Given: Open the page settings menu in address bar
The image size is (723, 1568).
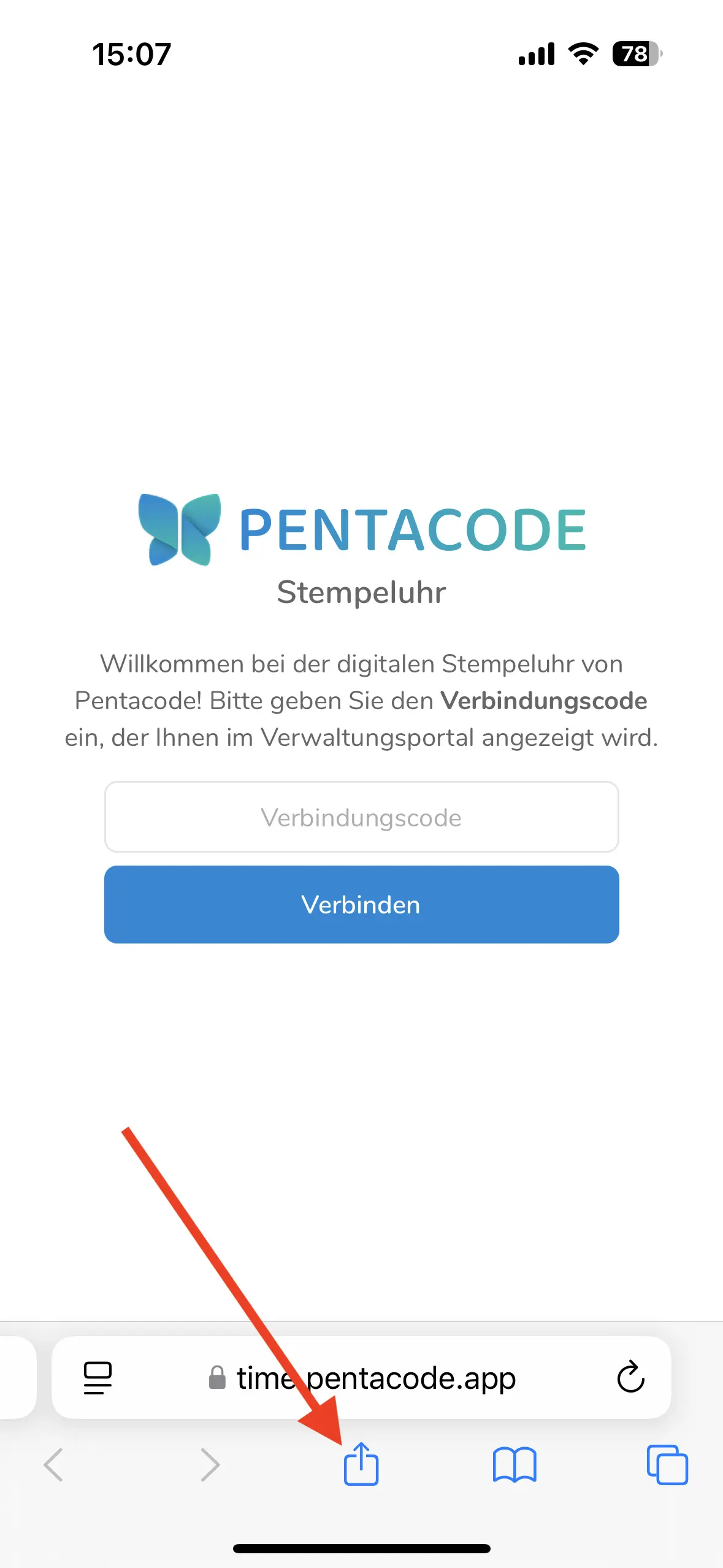Looking at the screenshot, I should (98, 1378).
